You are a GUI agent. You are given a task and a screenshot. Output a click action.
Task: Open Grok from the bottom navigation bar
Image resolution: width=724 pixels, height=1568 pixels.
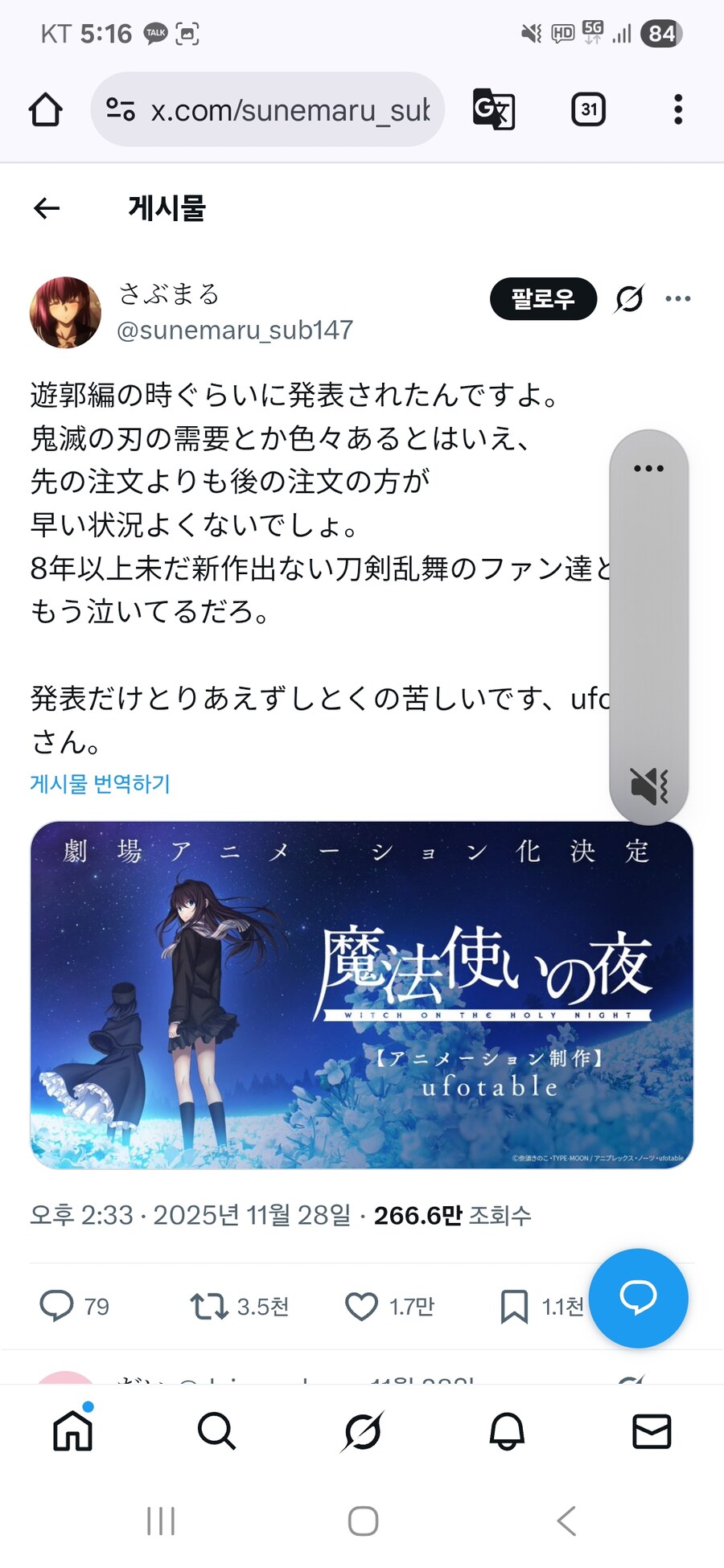click(363, 1432)
